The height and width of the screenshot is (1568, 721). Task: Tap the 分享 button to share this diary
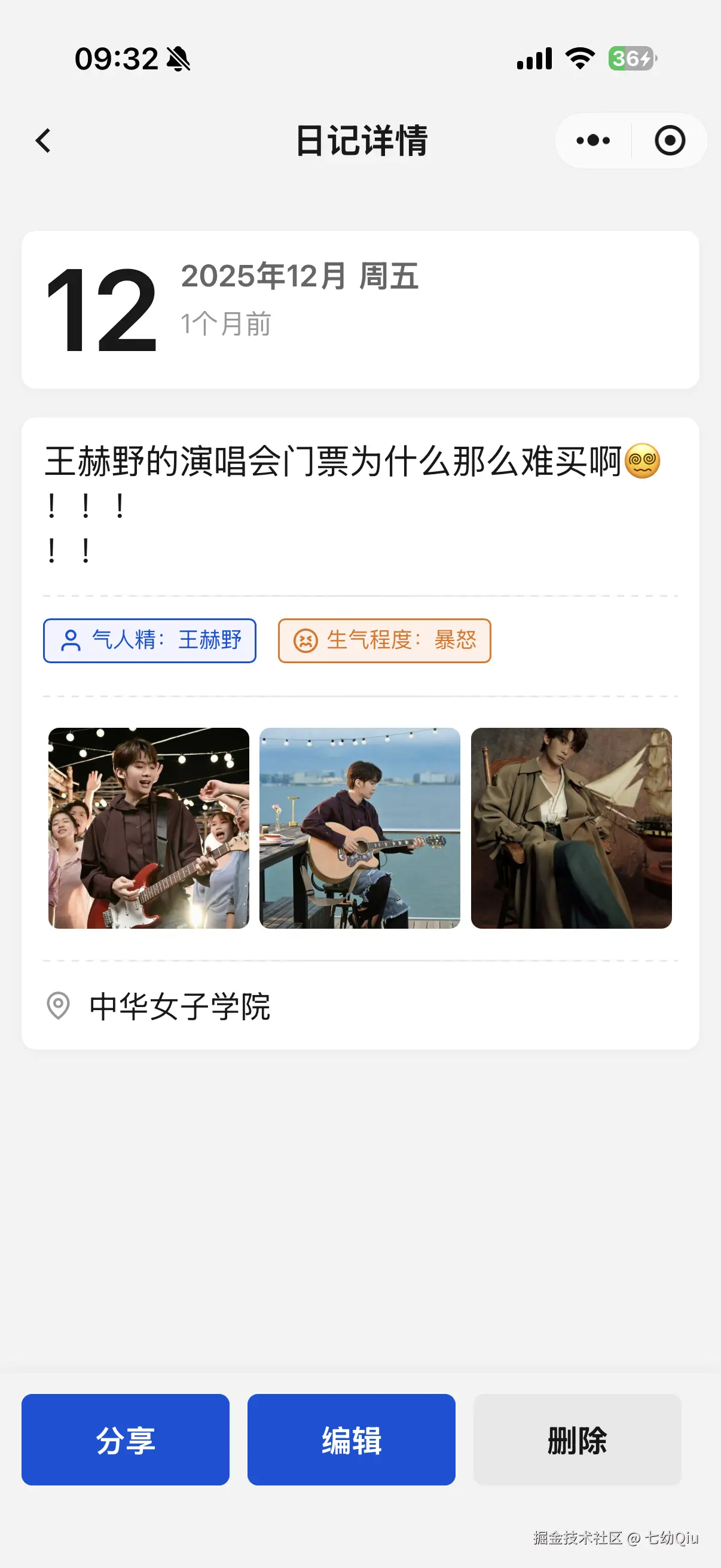coord(126,1439)
